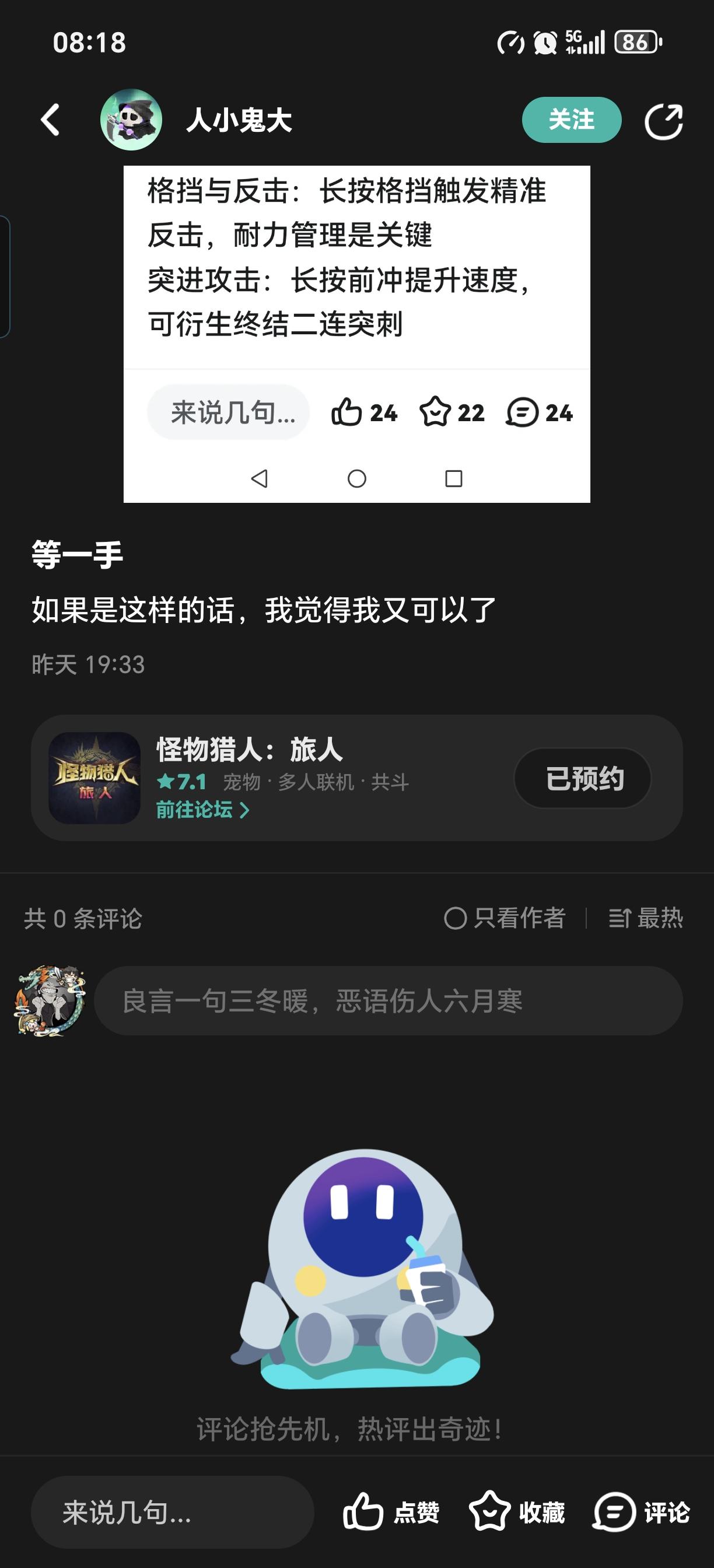The image size is (714, 1568).
Task: Tap the 已预约 reservation button
Action: point(583,778)
